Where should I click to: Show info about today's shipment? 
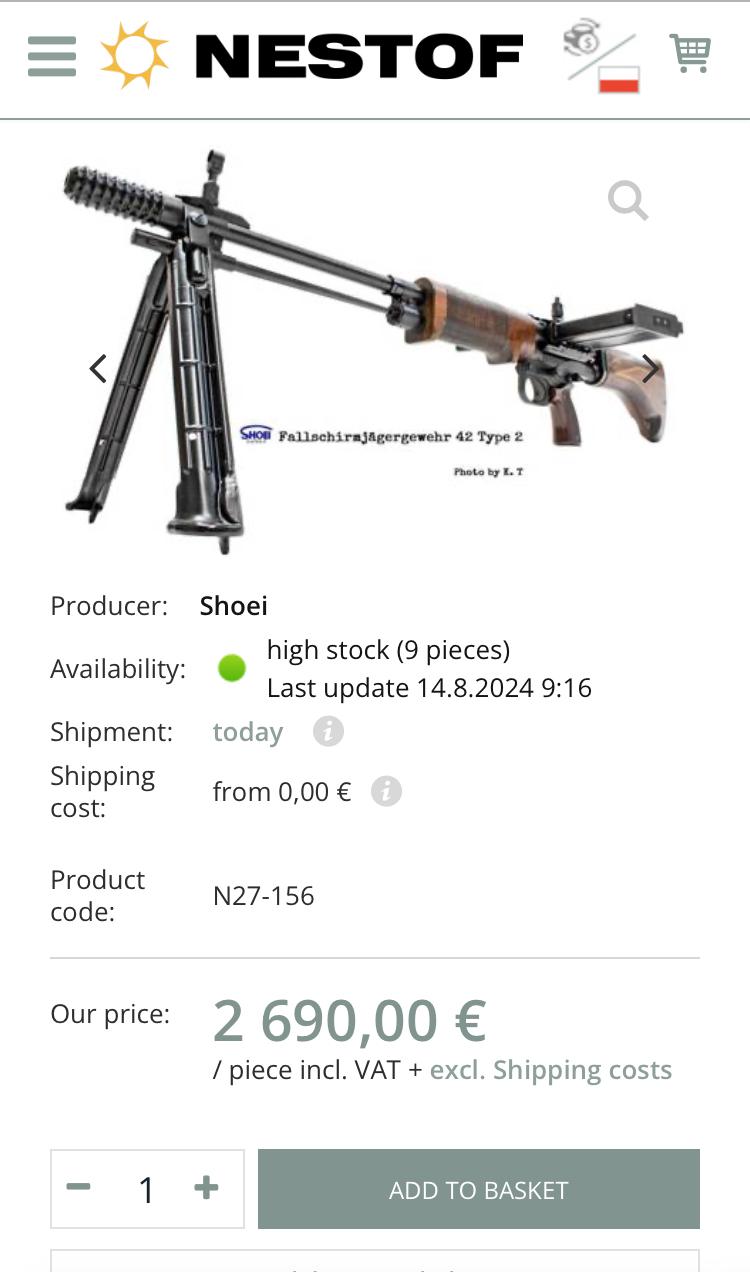[x=328, y=732]
